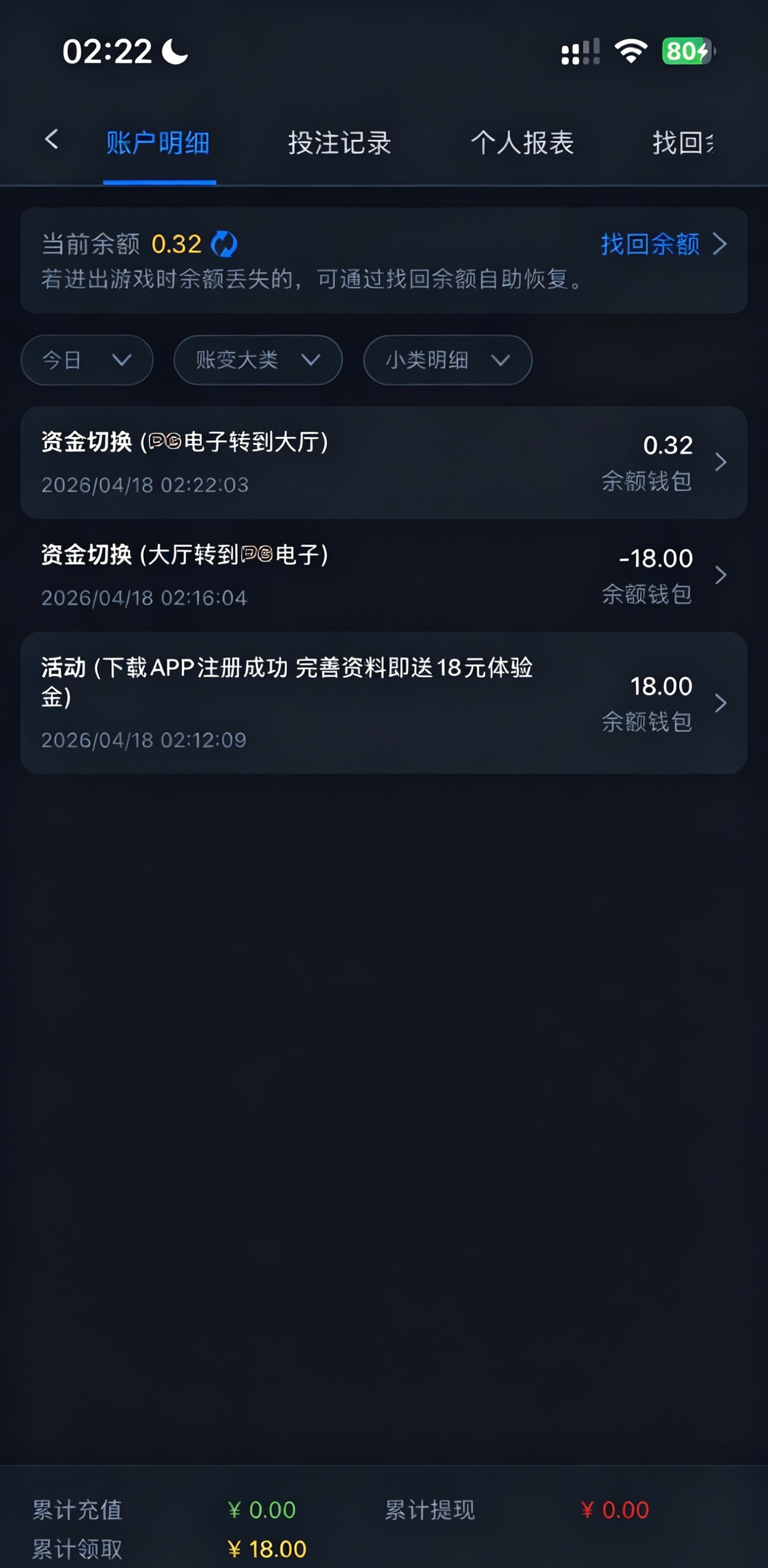This screenshot has width=768, height=1568.
Task: Open the 18元体验金 activity record
Action: [x=383, y=703]
